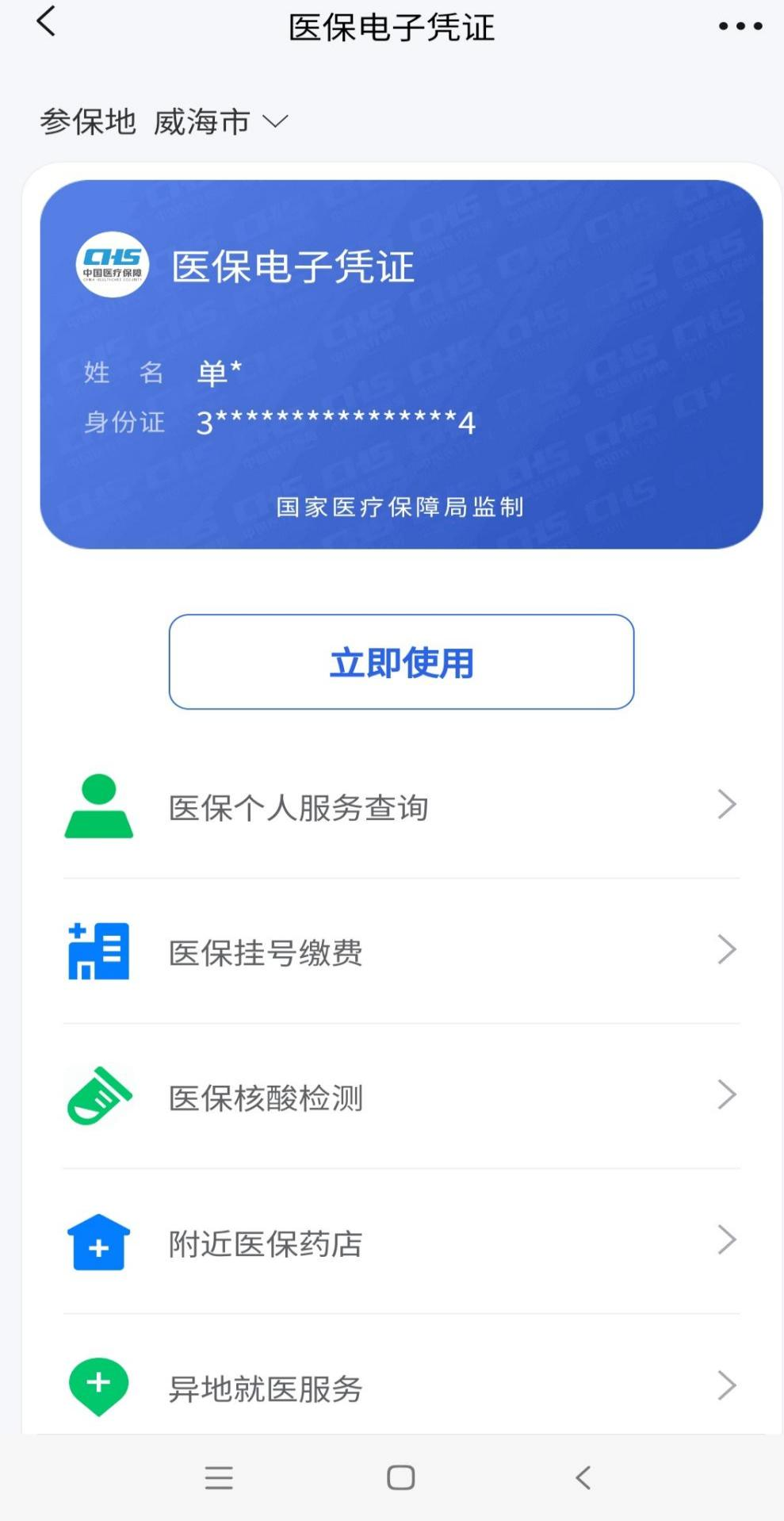Open 医保核酸检测 service
Viewport: 784px width, 1521px height.
pos(401,1098)
